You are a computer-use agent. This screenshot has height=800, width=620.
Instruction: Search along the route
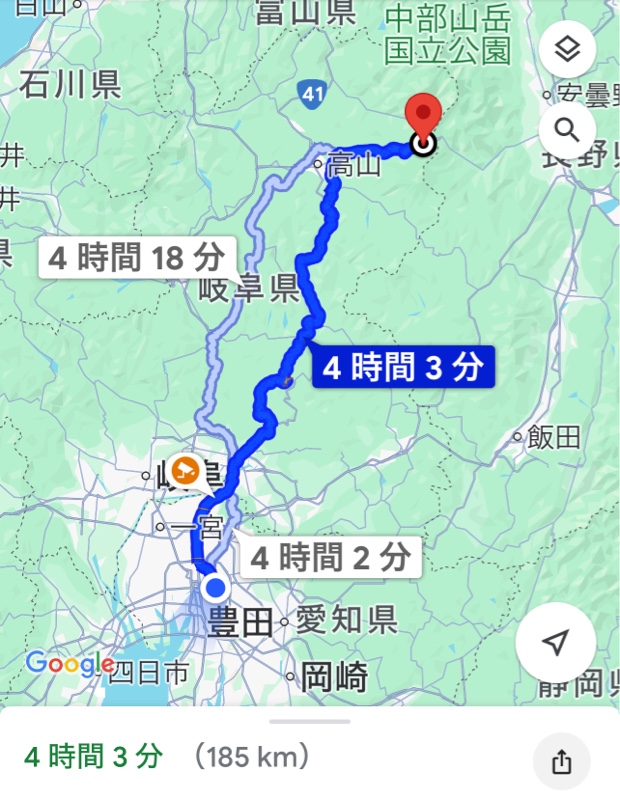point(567,130)
